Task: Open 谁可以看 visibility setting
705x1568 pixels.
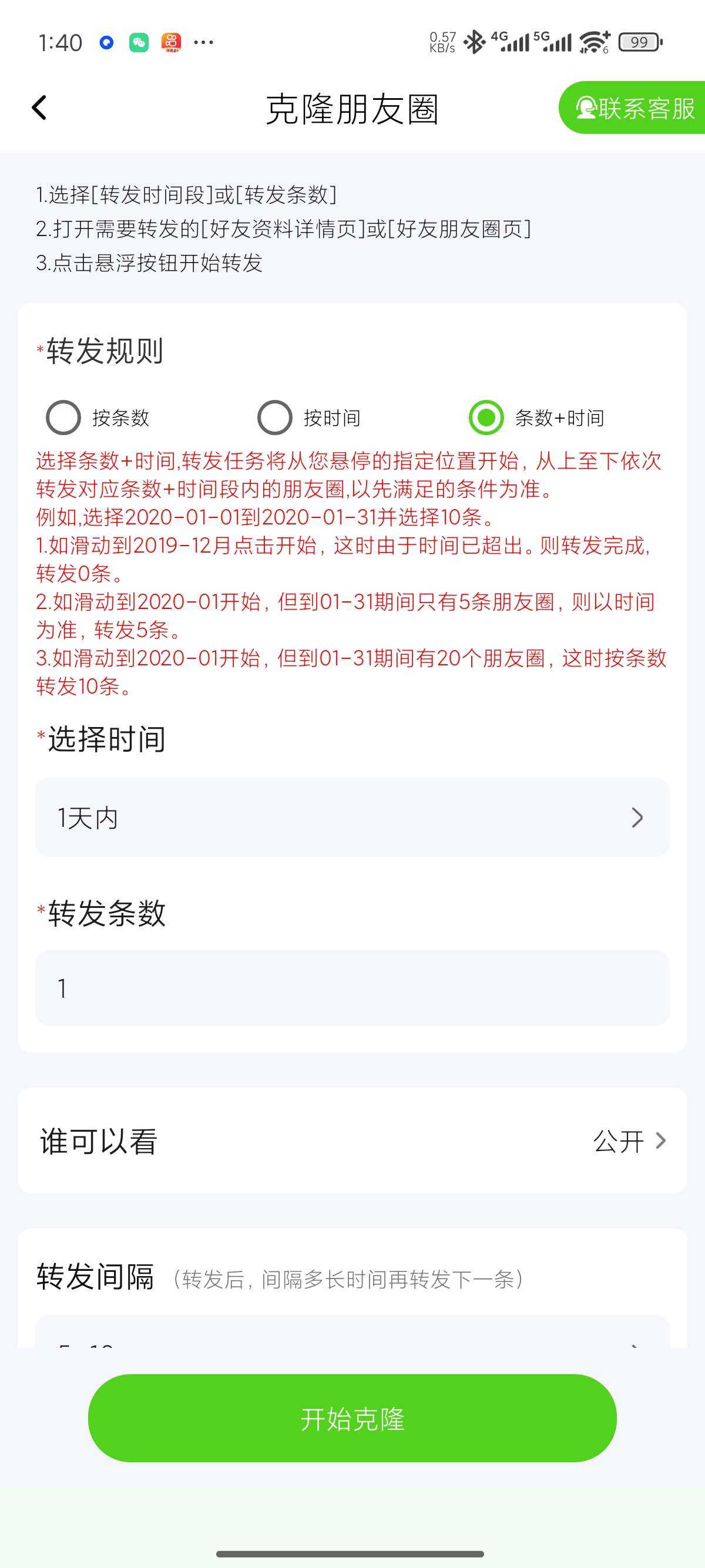Action: (x=352, y=1140)
